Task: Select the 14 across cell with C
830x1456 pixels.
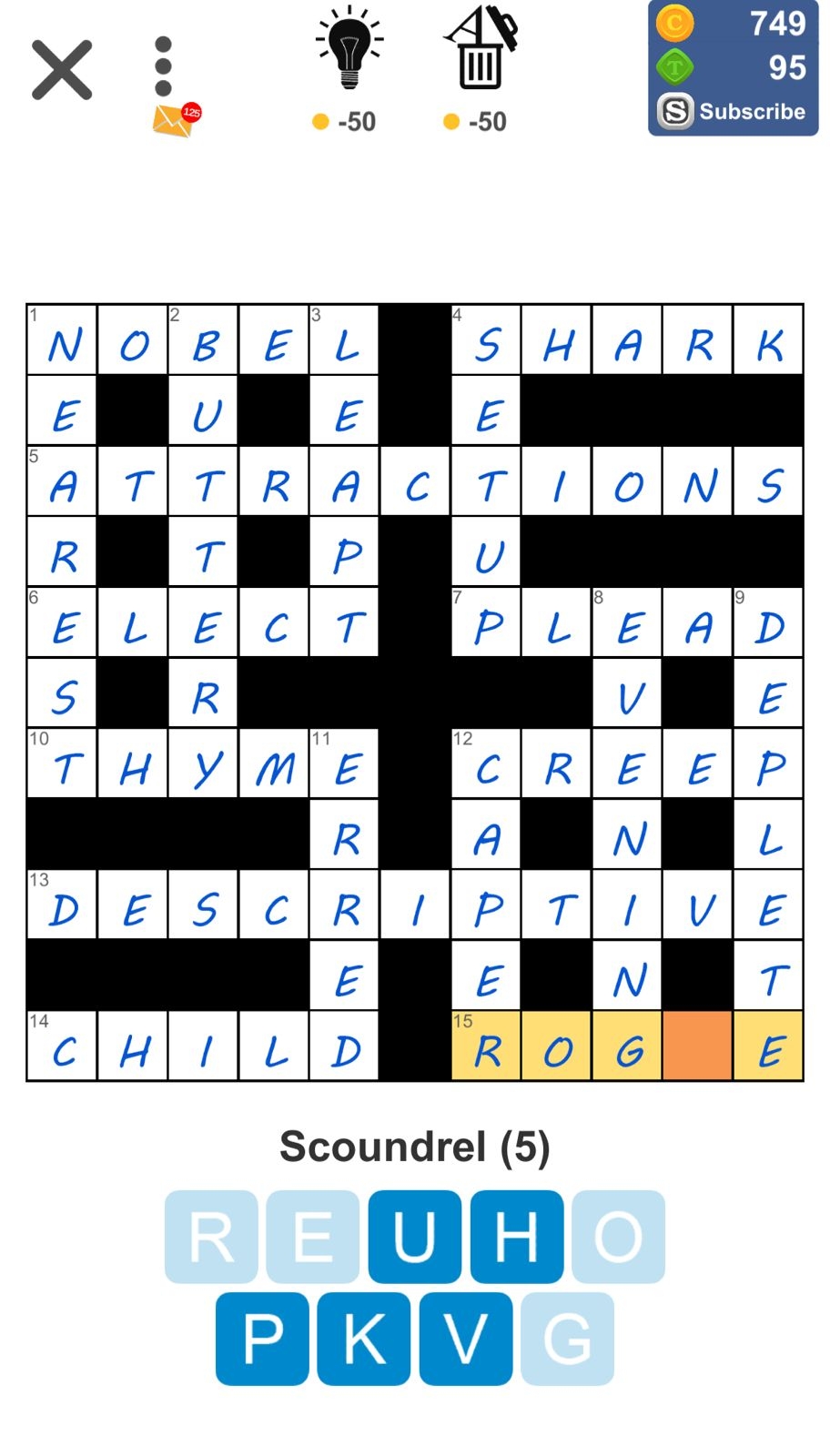Action: coord(63,1046)
